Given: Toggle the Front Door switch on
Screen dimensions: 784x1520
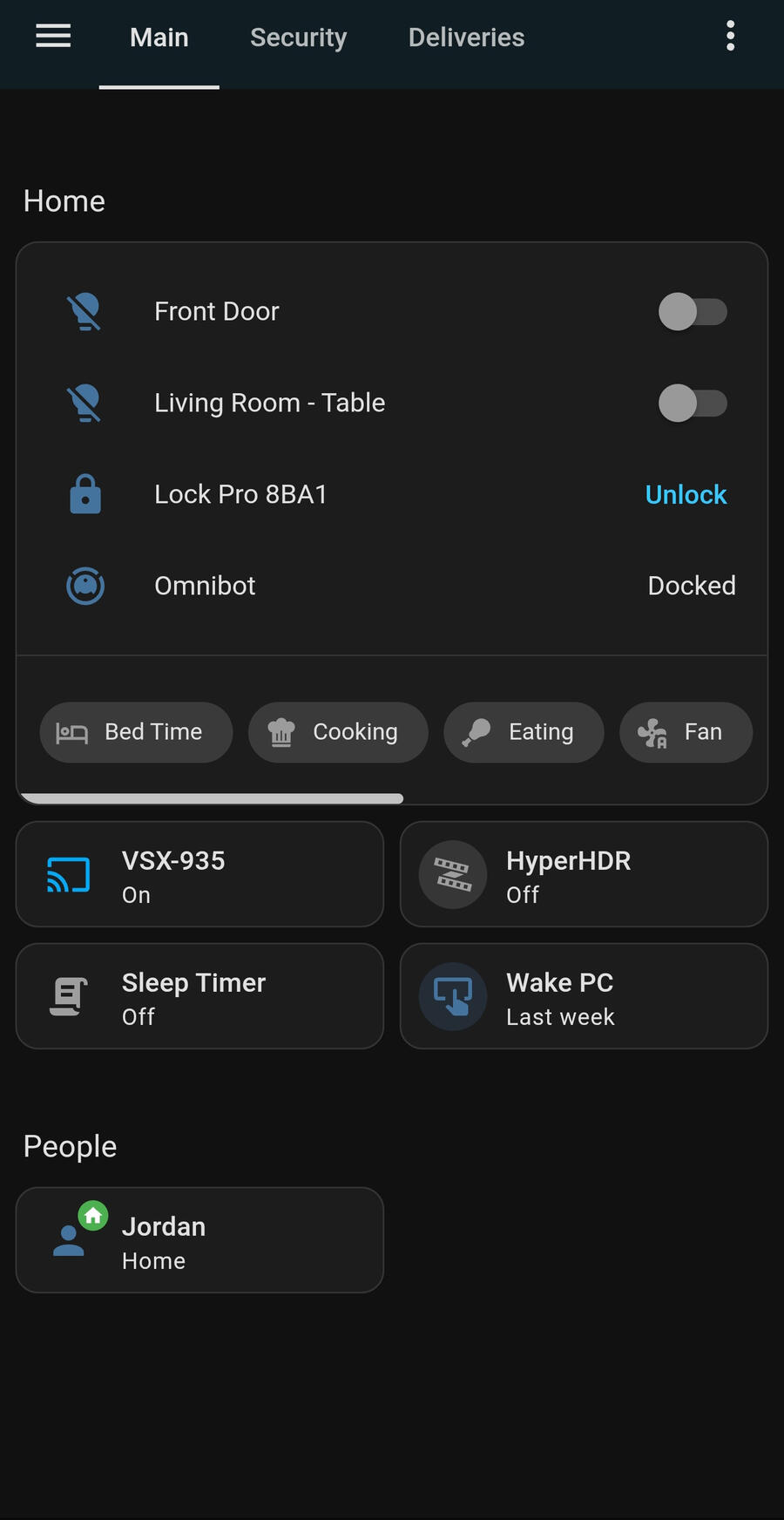Looking at the screenshot, I should [694, 311].
